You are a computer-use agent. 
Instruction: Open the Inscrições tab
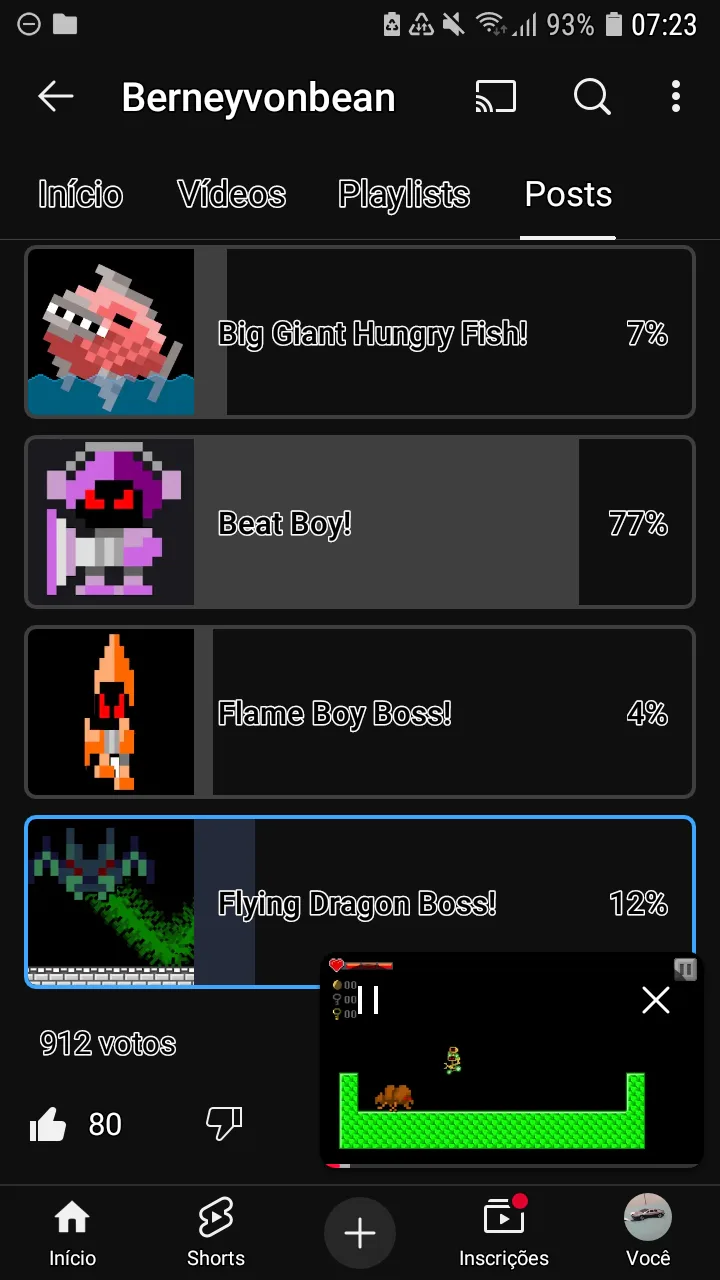(x=504, y=1232)
